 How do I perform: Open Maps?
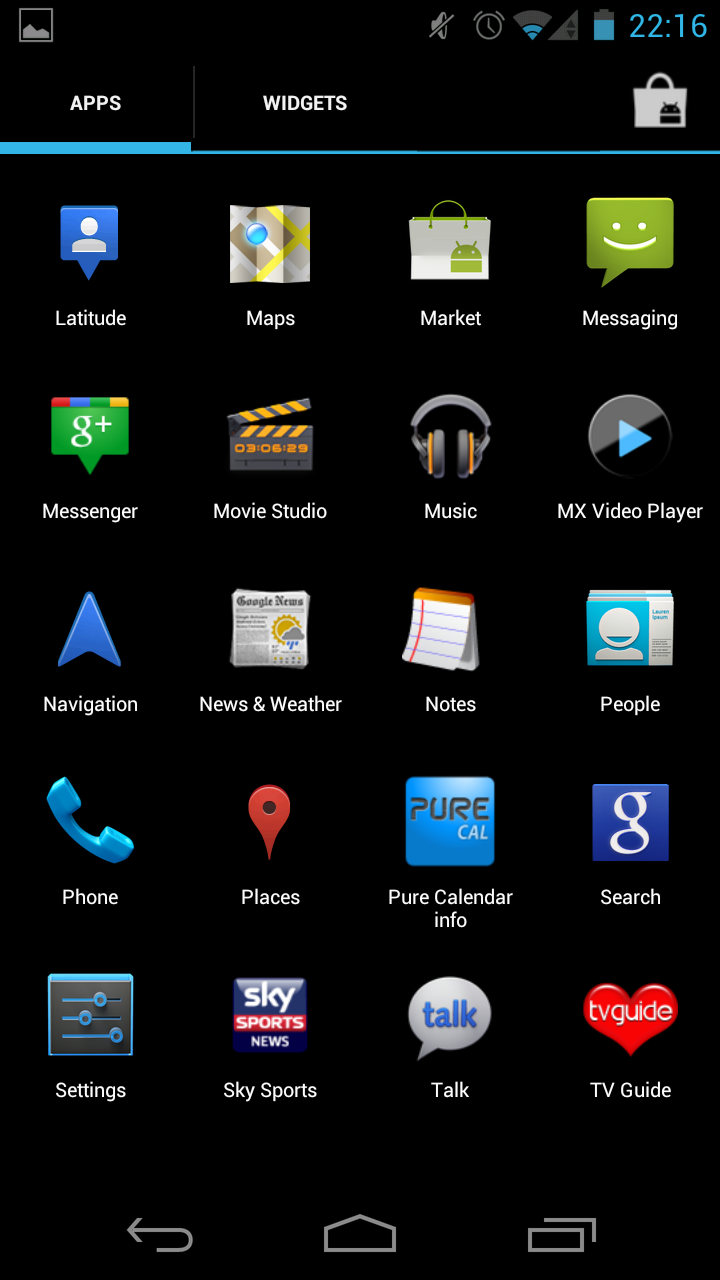(x=270, y=263)
